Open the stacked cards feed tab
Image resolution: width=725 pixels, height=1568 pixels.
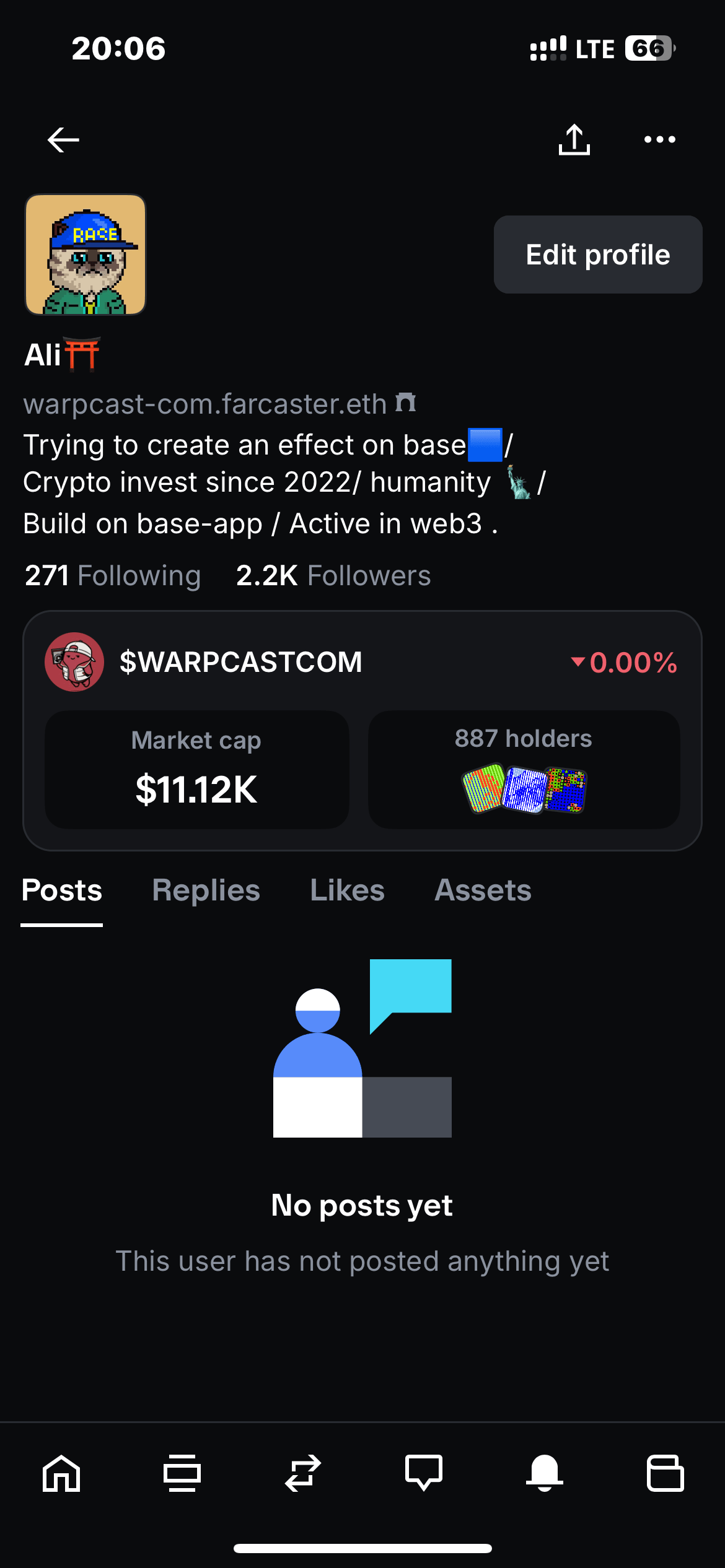[x=182, y=1473]
